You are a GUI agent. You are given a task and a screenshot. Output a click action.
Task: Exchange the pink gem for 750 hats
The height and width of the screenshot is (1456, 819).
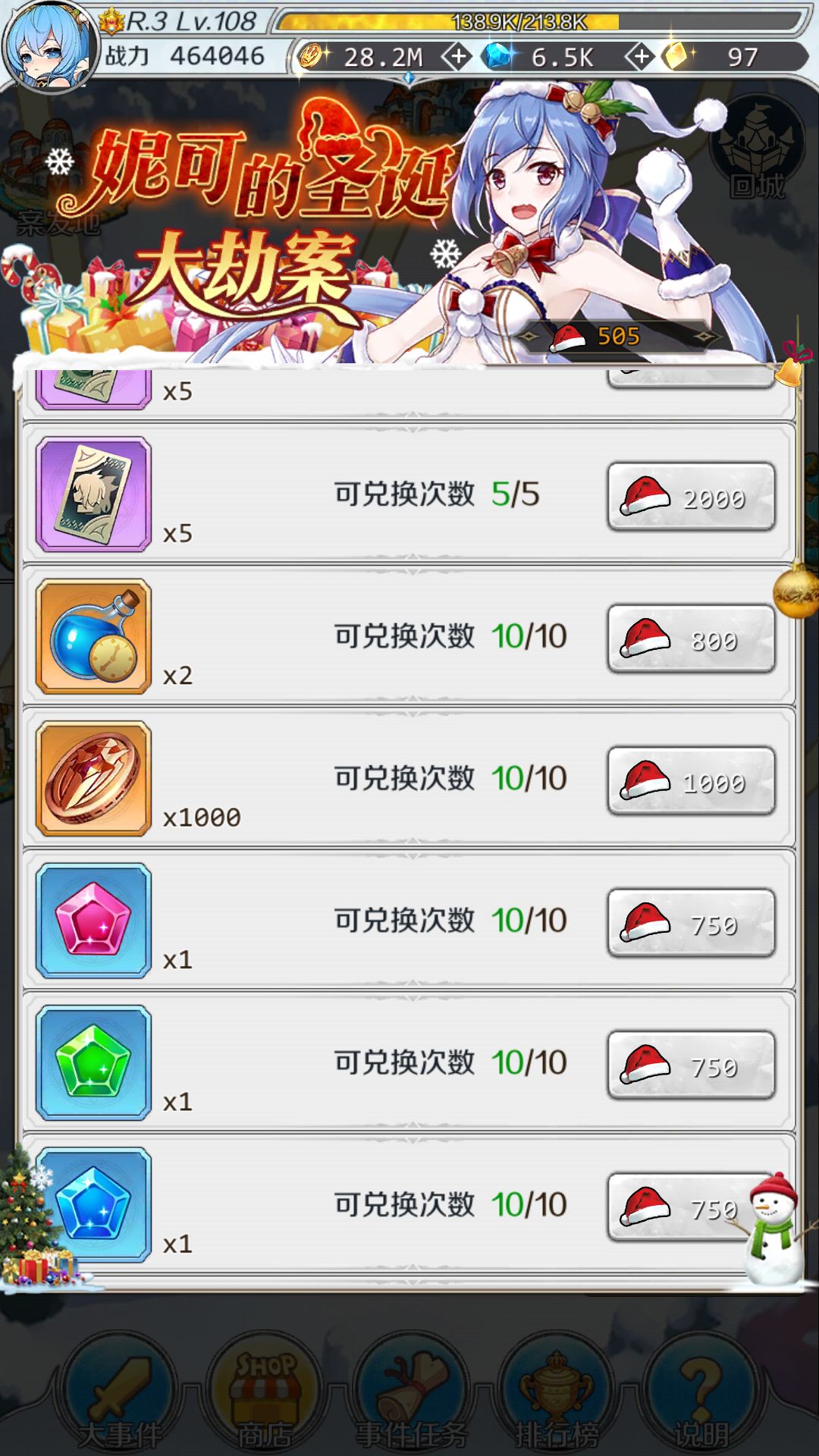[689, 924]
